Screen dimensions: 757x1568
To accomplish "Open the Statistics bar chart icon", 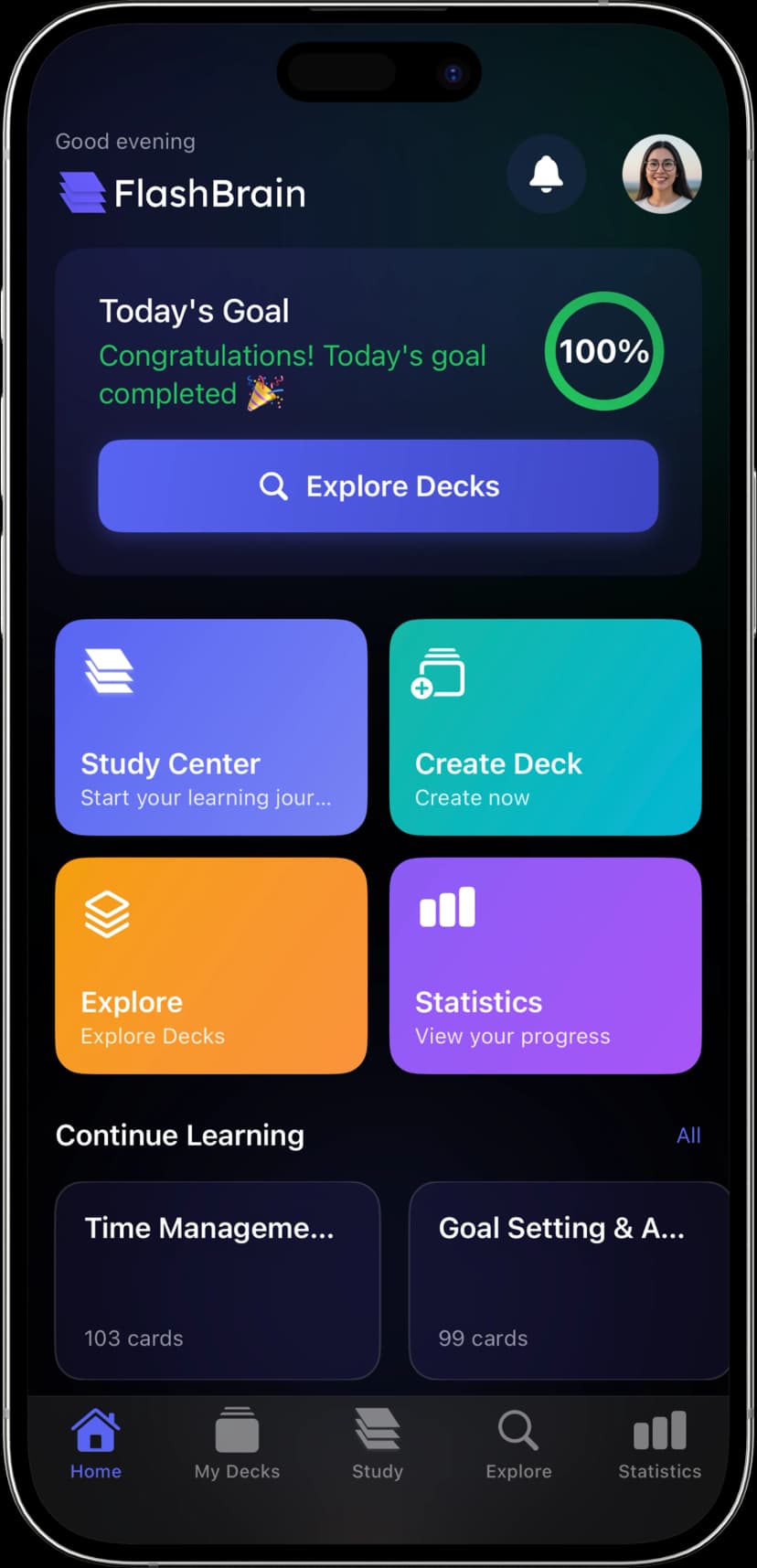I will (x=446, y=907).
